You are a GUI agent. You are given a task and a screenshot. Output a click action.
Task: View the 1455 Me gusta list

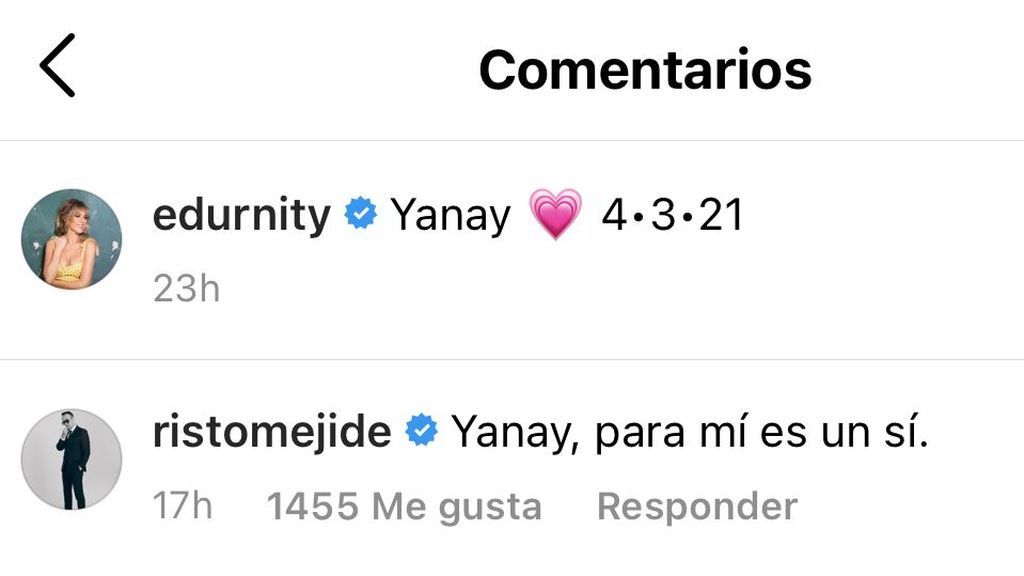404,507
